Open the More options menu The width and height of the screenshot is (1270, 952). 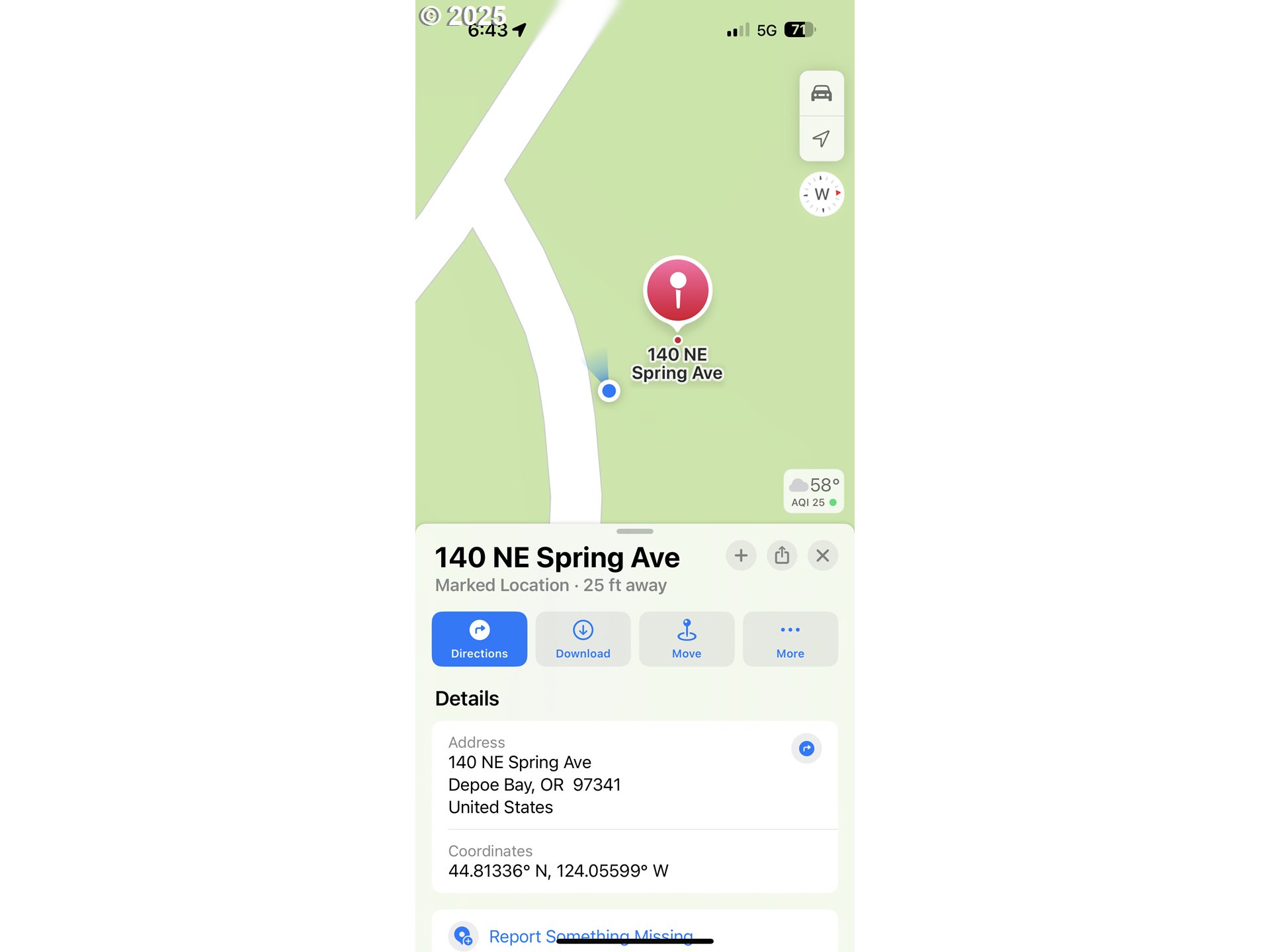pyautogui.click(x=790, y=639)
